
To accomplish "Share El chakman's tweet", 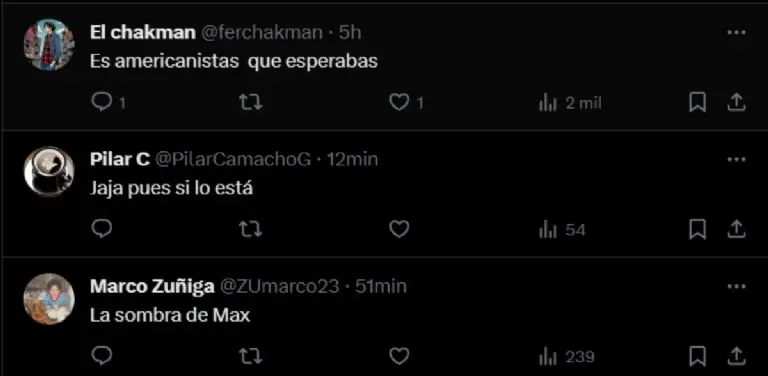I will click(736, 102).
